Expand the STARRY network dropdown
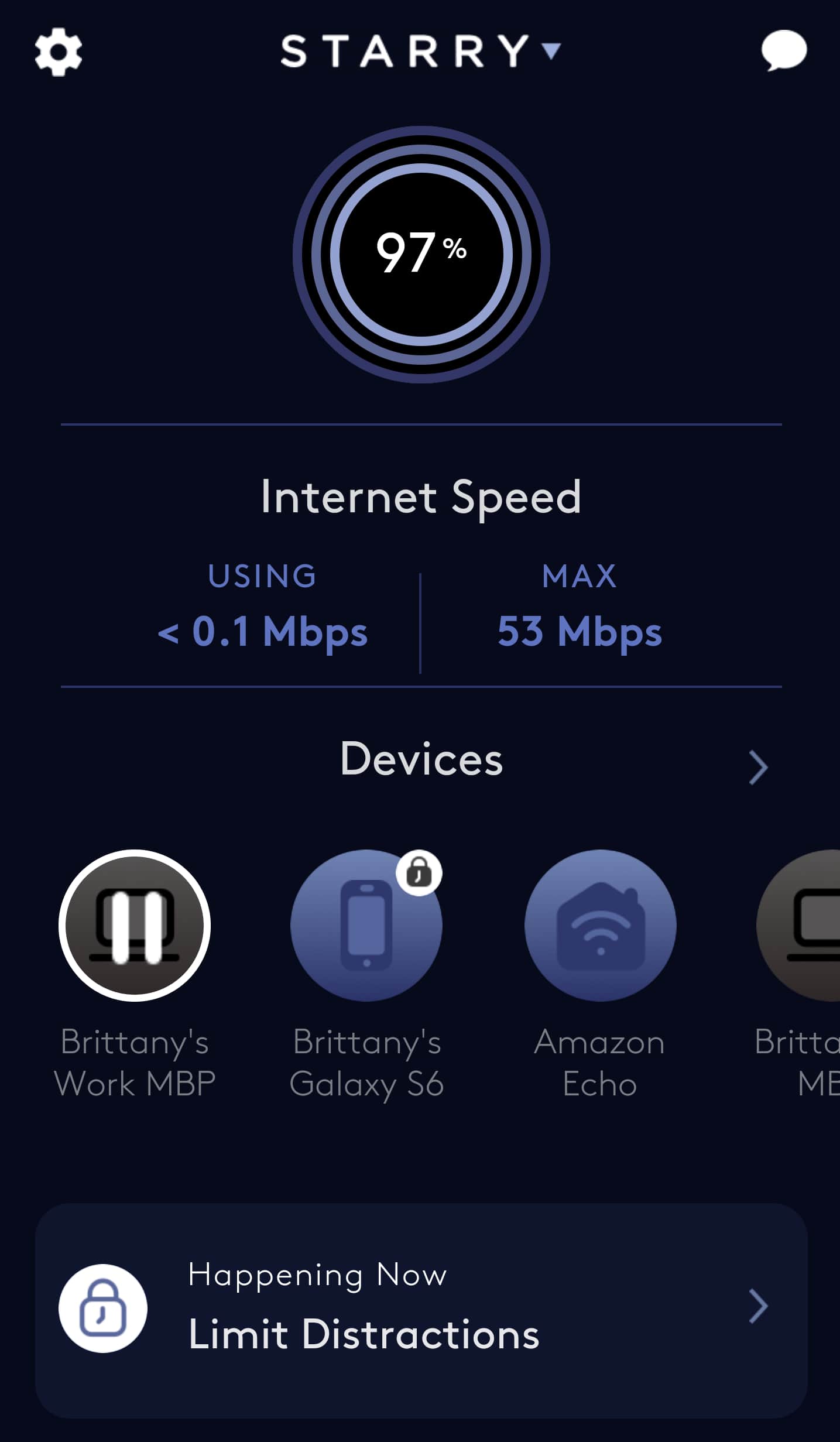 point(550,51)
